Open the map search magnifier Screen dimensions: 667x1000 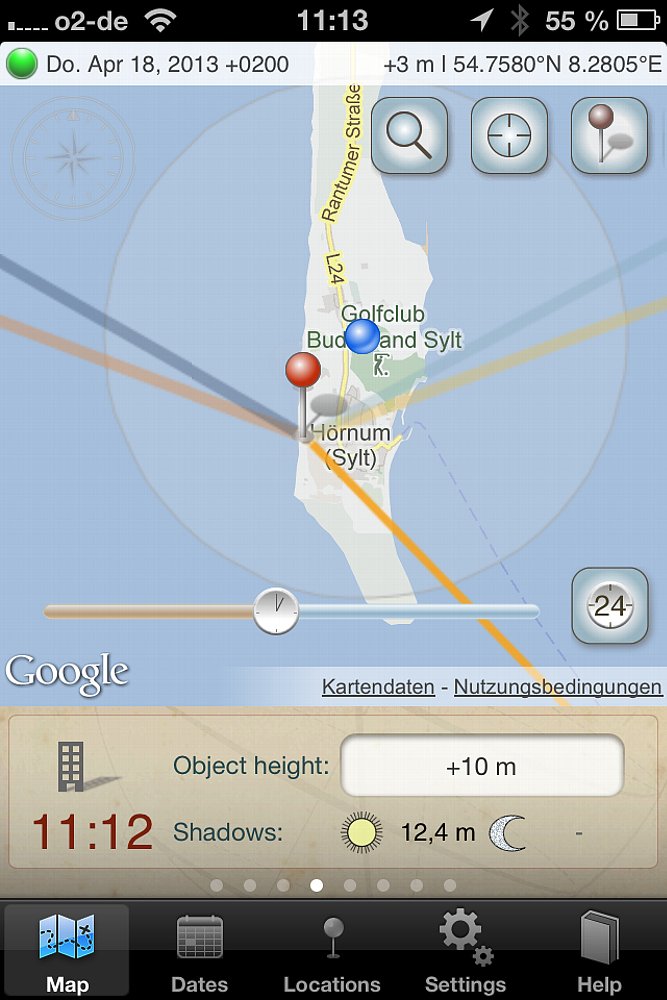(409, 136)
